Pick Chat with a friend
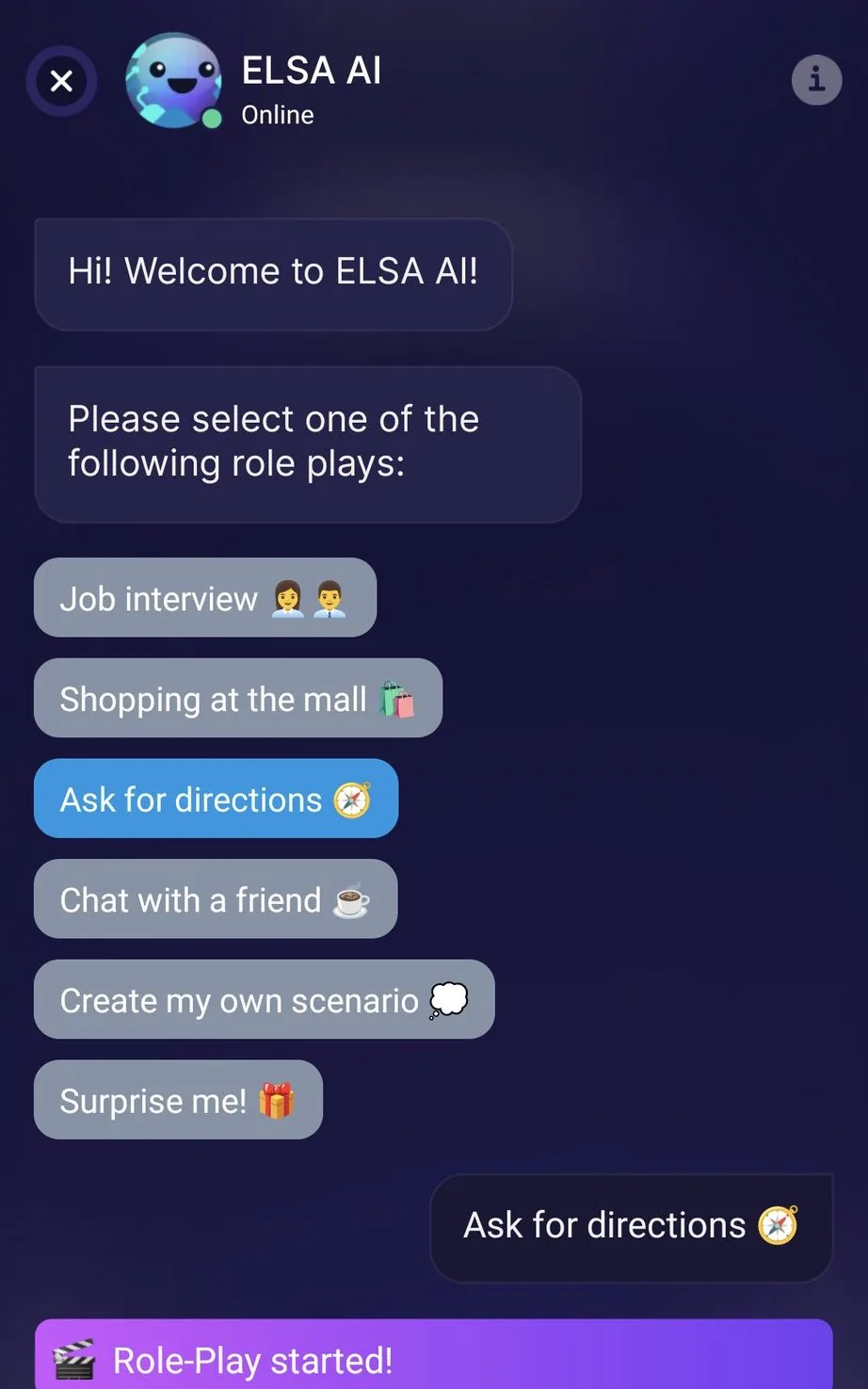The height and width of the screenshot is (1389, 868). click(216, 898)
